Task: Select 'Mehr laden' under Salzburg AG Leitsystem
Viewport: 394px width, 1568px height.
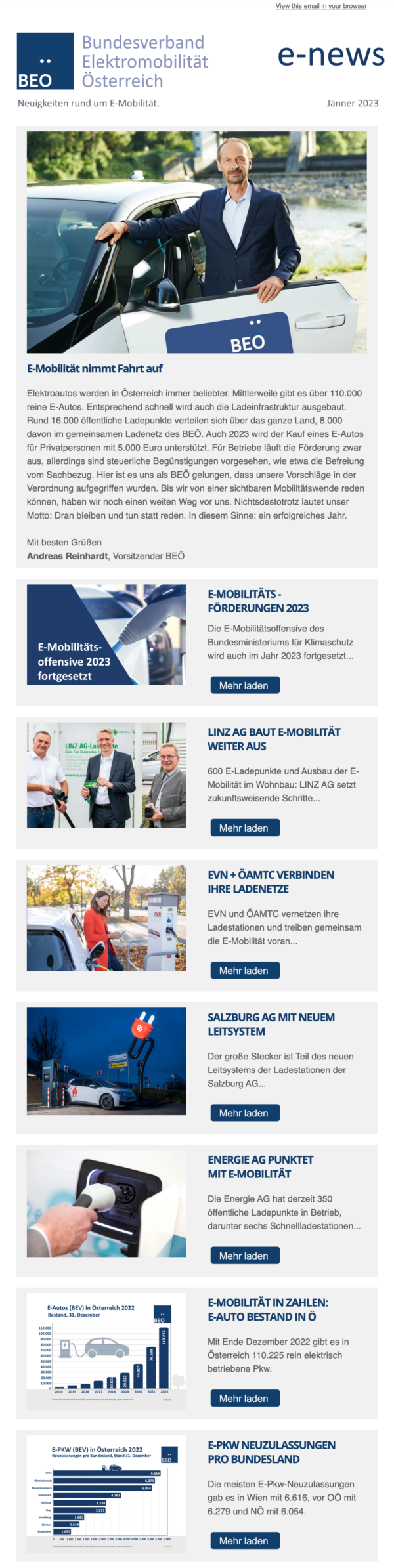Action: click(x=244, y=1112)
